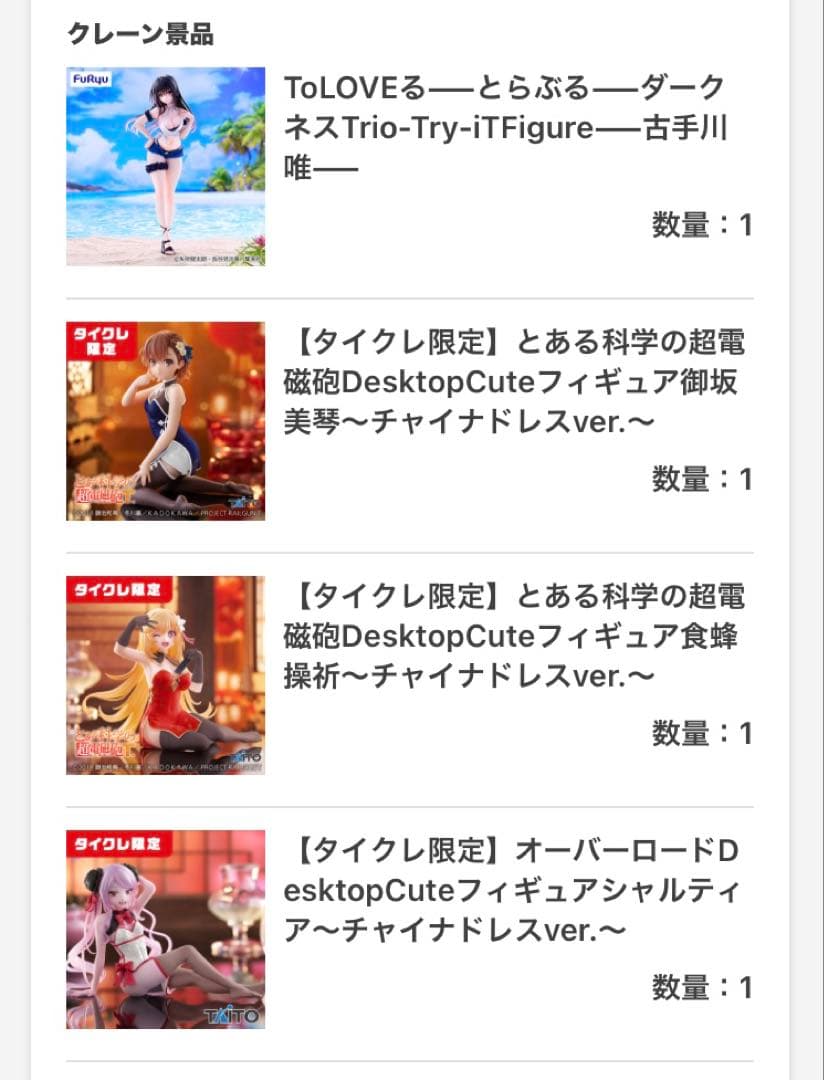
Task: Click the タイクレ限定 badge on the Shokuhou figure
Action: click(x=117, y=592)
